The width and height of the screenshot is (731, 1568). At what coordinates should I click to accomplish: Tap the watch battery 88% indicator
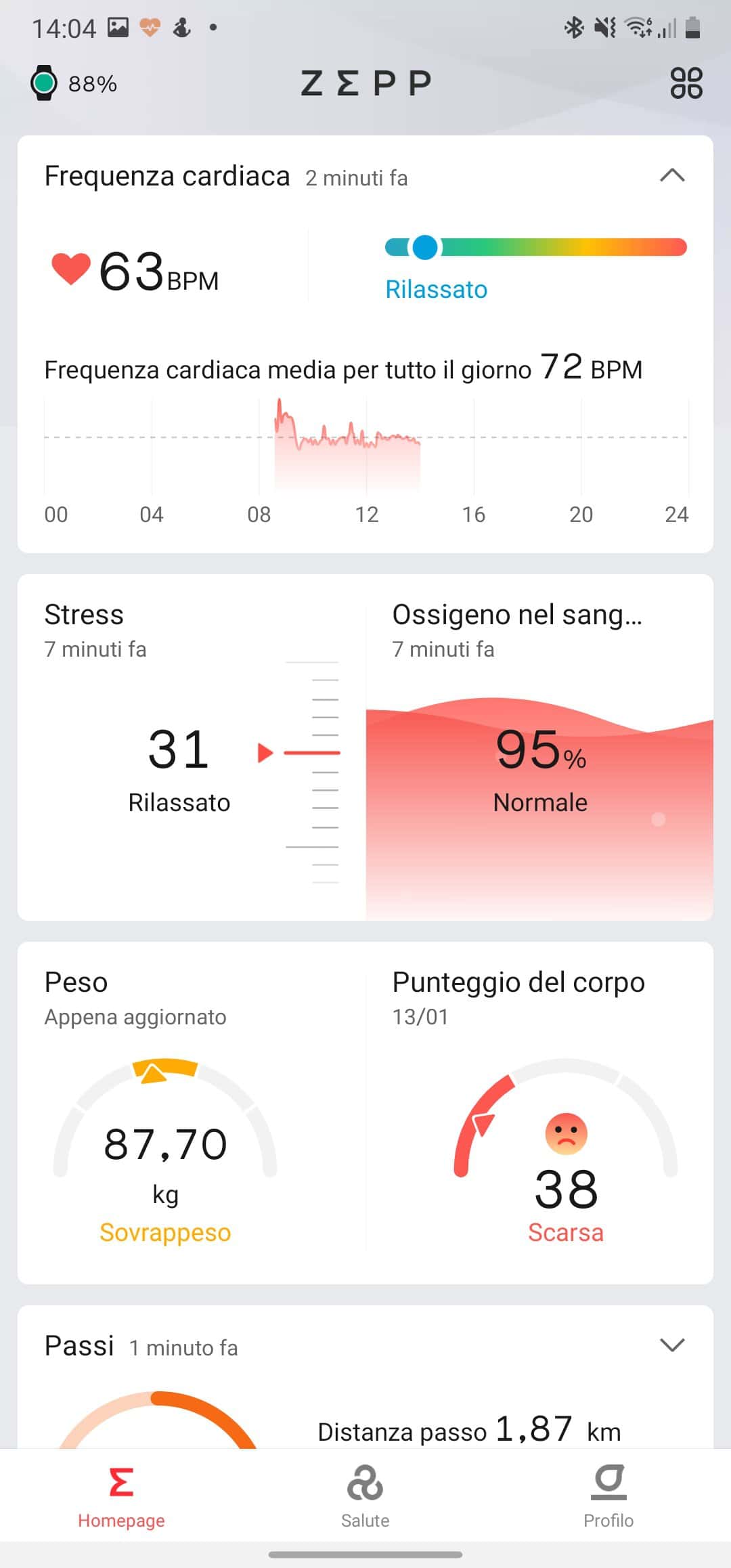[74, 83]
